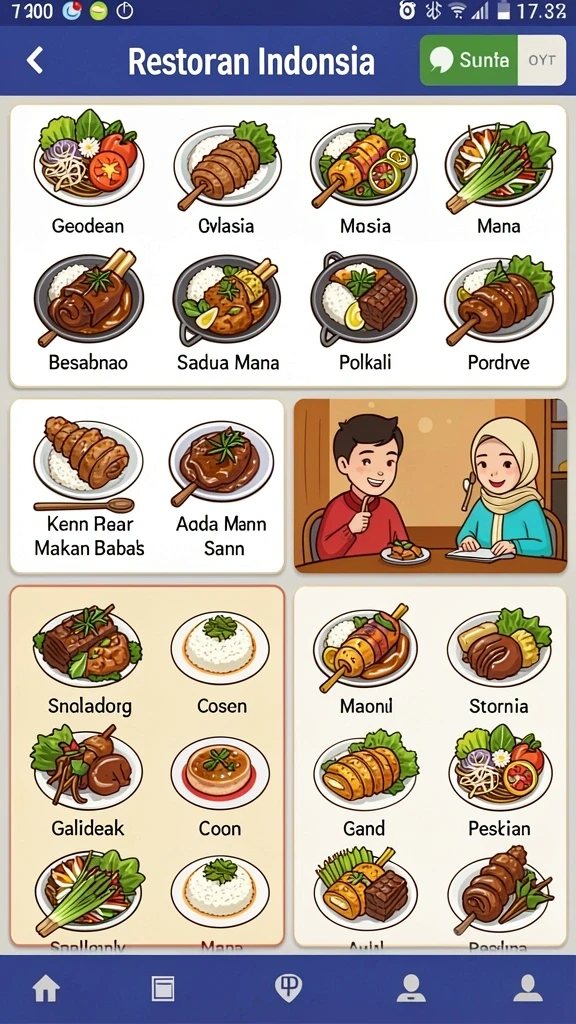Open Kenn Rear Makan Babab item
The image size is (576, 1024).
88,487
